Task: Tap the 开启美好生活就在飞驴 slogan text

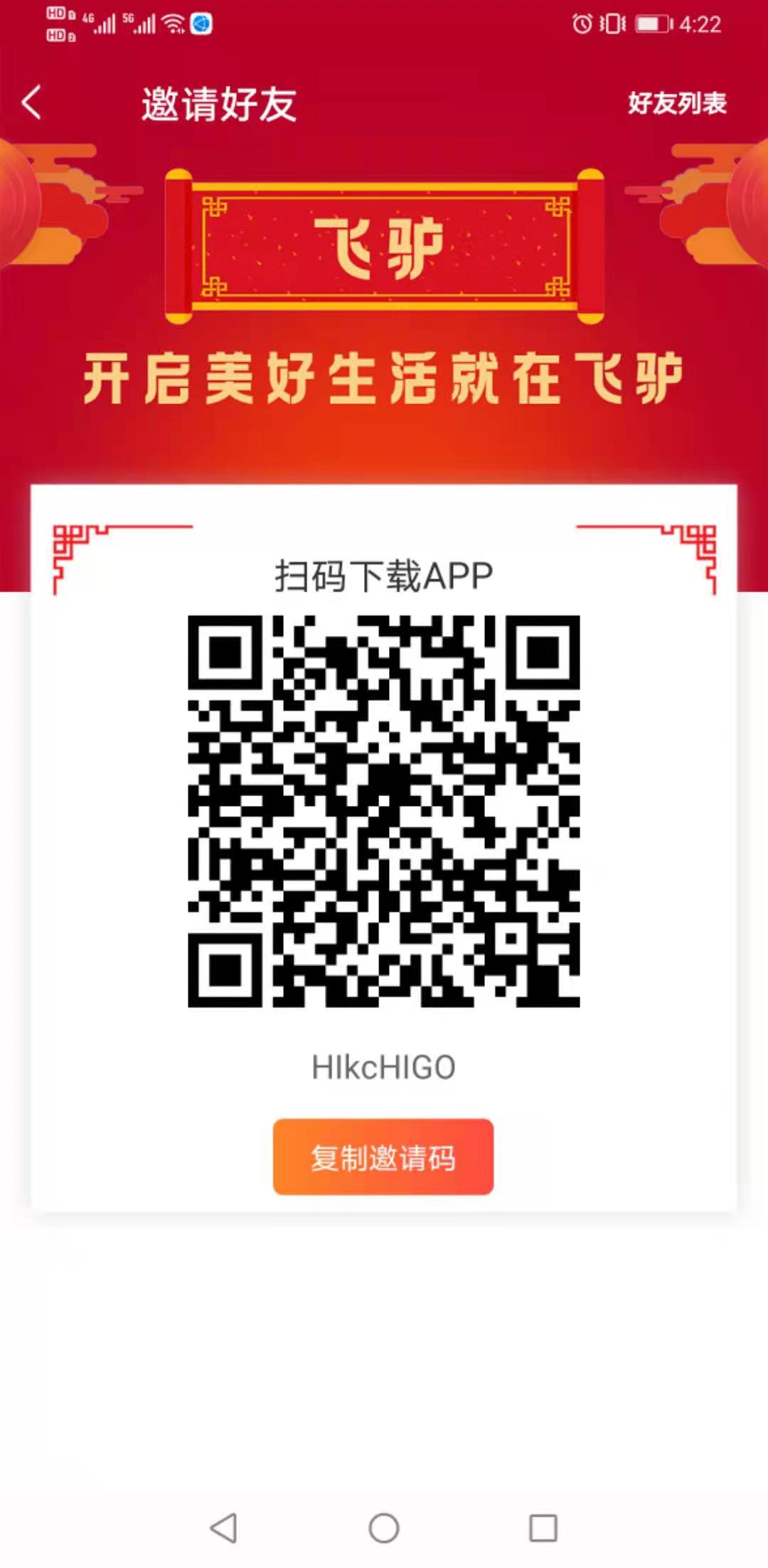Action: (383, 377)
